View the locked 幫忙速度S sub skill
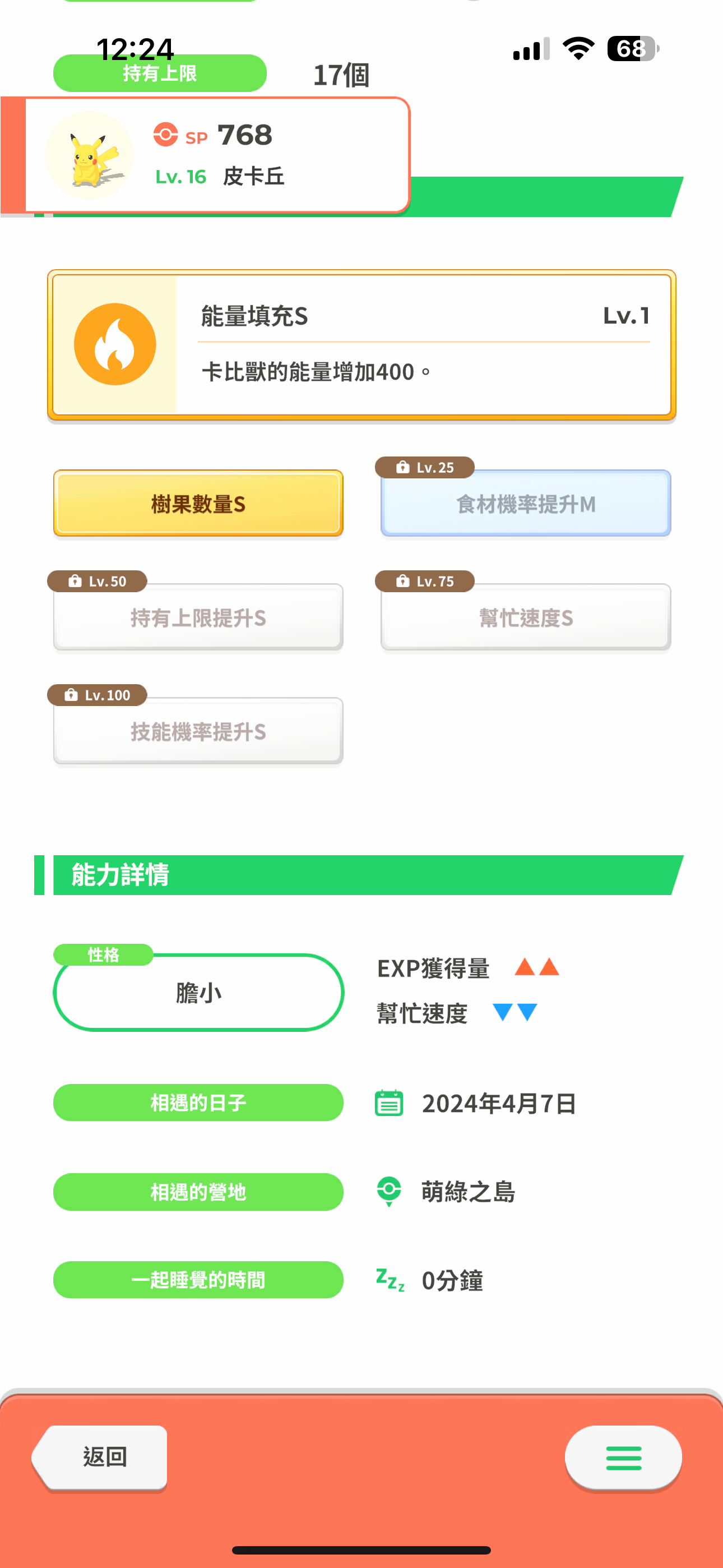 click(x=526, y=617)
